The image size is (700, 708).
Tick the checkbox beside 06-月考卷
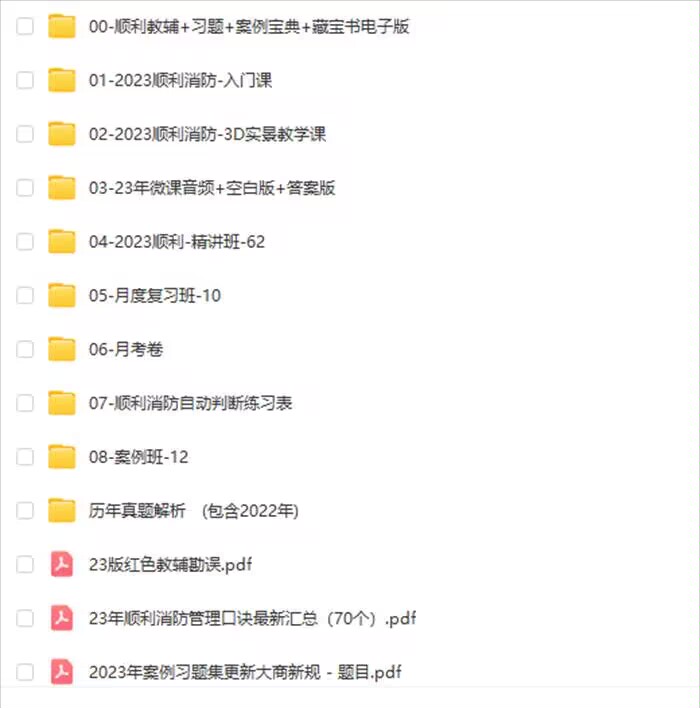coord(25,350)
